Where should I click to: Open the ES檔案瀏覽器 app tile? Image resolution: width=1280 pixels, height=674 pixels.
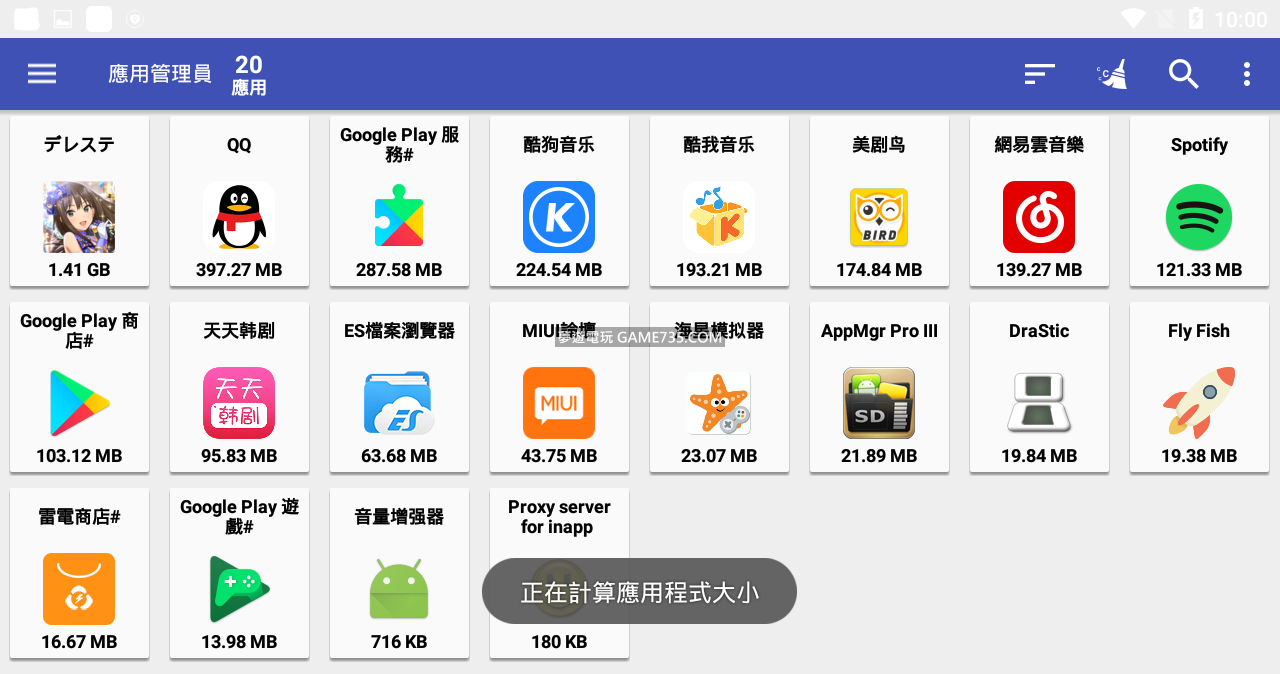point(399,388)
